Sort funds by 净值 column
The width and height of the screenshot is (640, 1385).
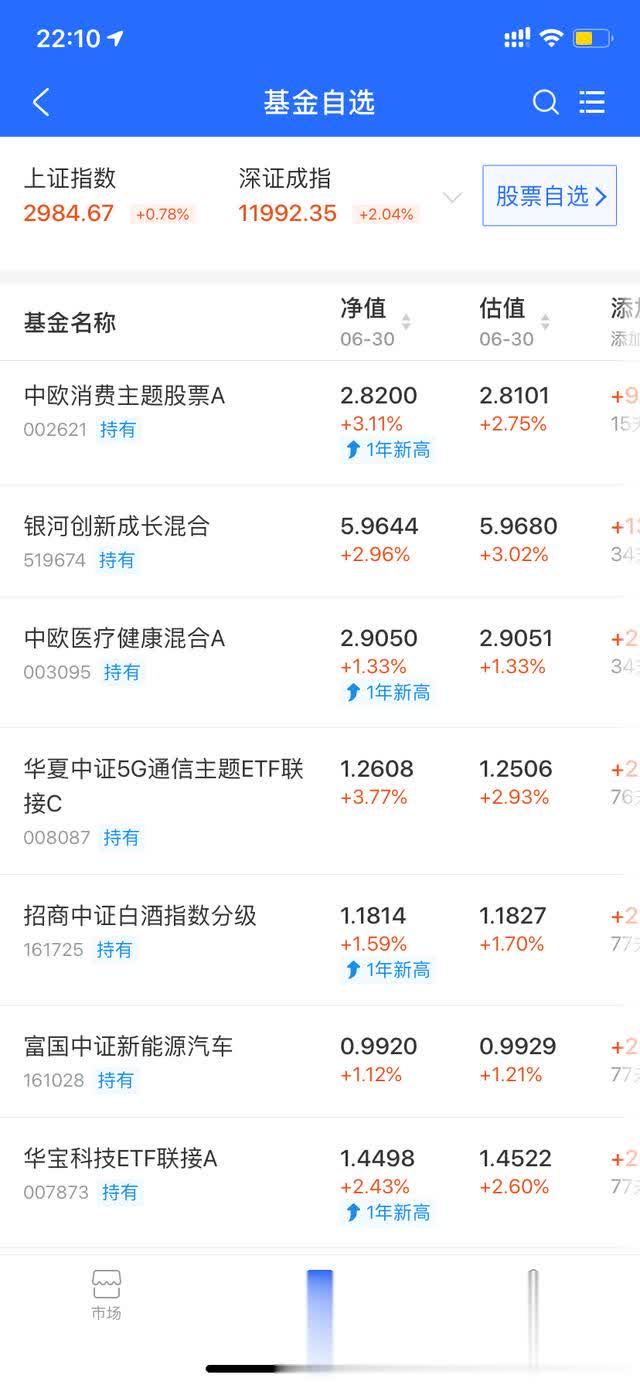point(375,322)
